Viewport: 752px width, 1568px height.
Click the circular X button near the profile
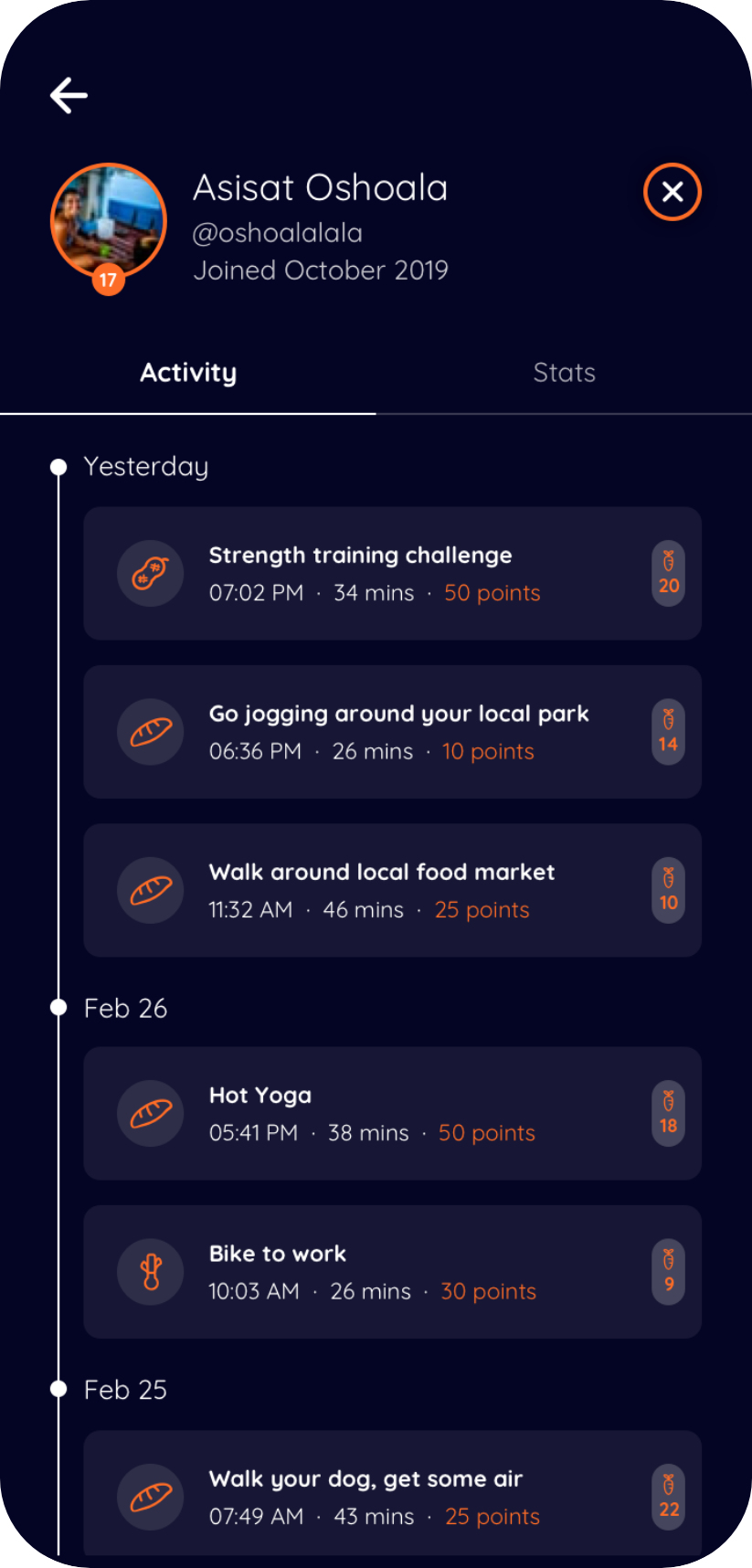tap(672, 192)
